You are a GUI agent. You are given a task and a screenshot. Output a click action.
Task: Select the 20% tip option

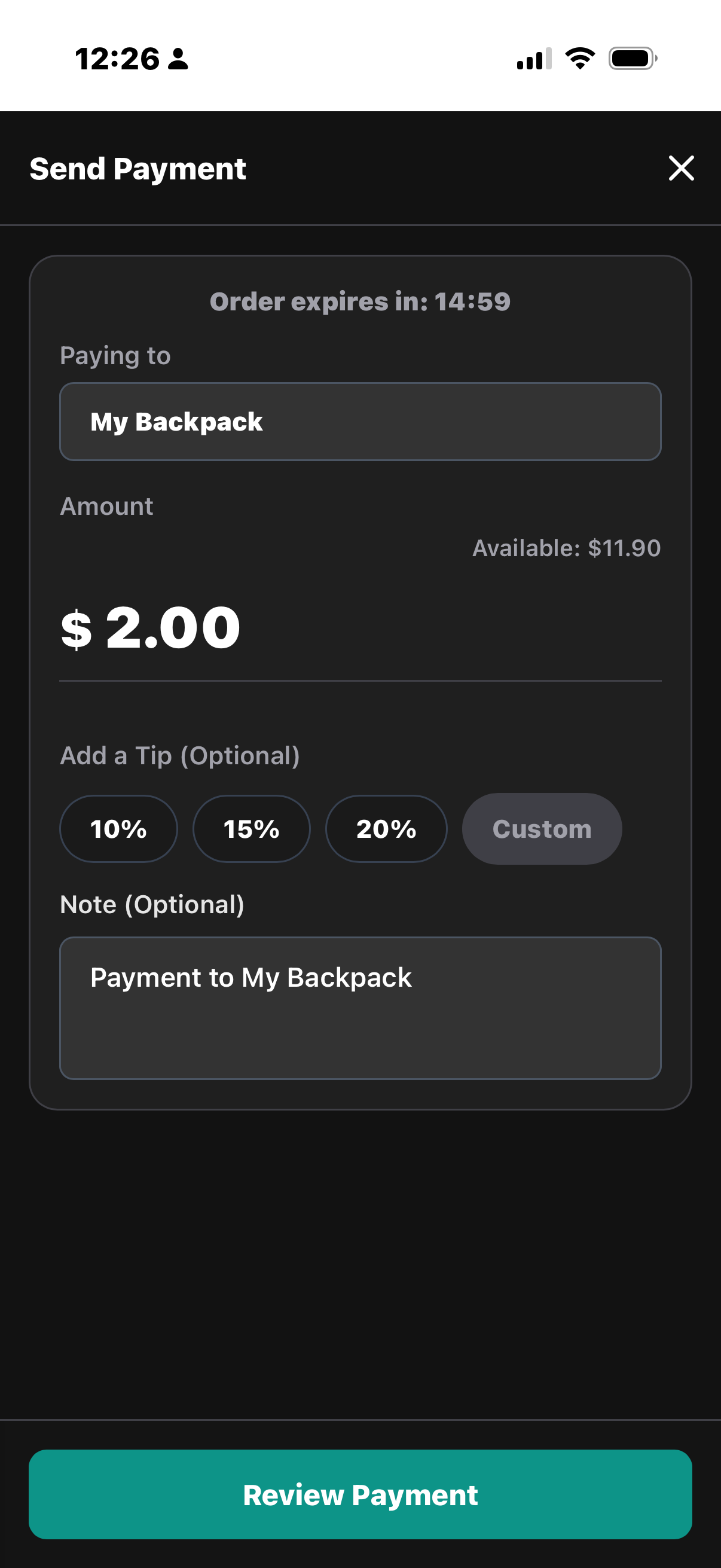click(x=386, y=828)
